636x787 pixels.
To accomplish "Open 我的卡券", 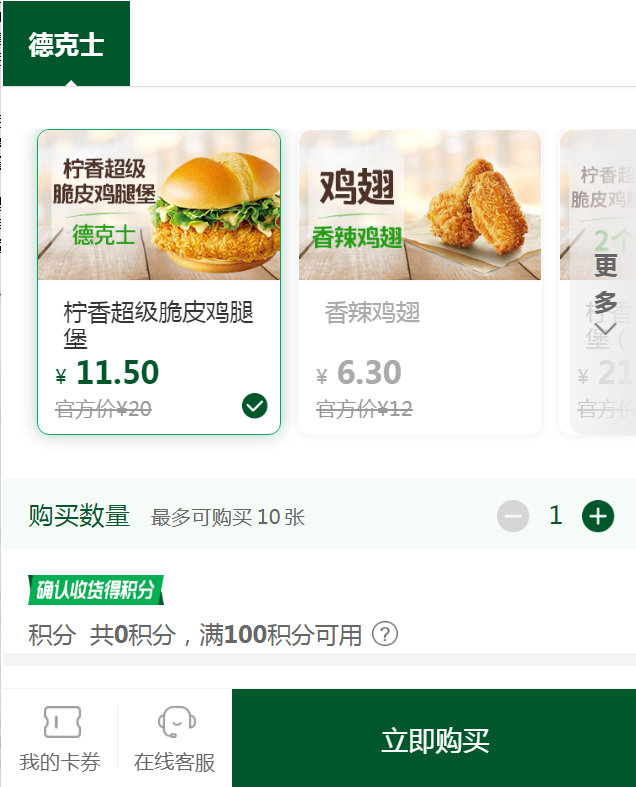I will point(60,739).
